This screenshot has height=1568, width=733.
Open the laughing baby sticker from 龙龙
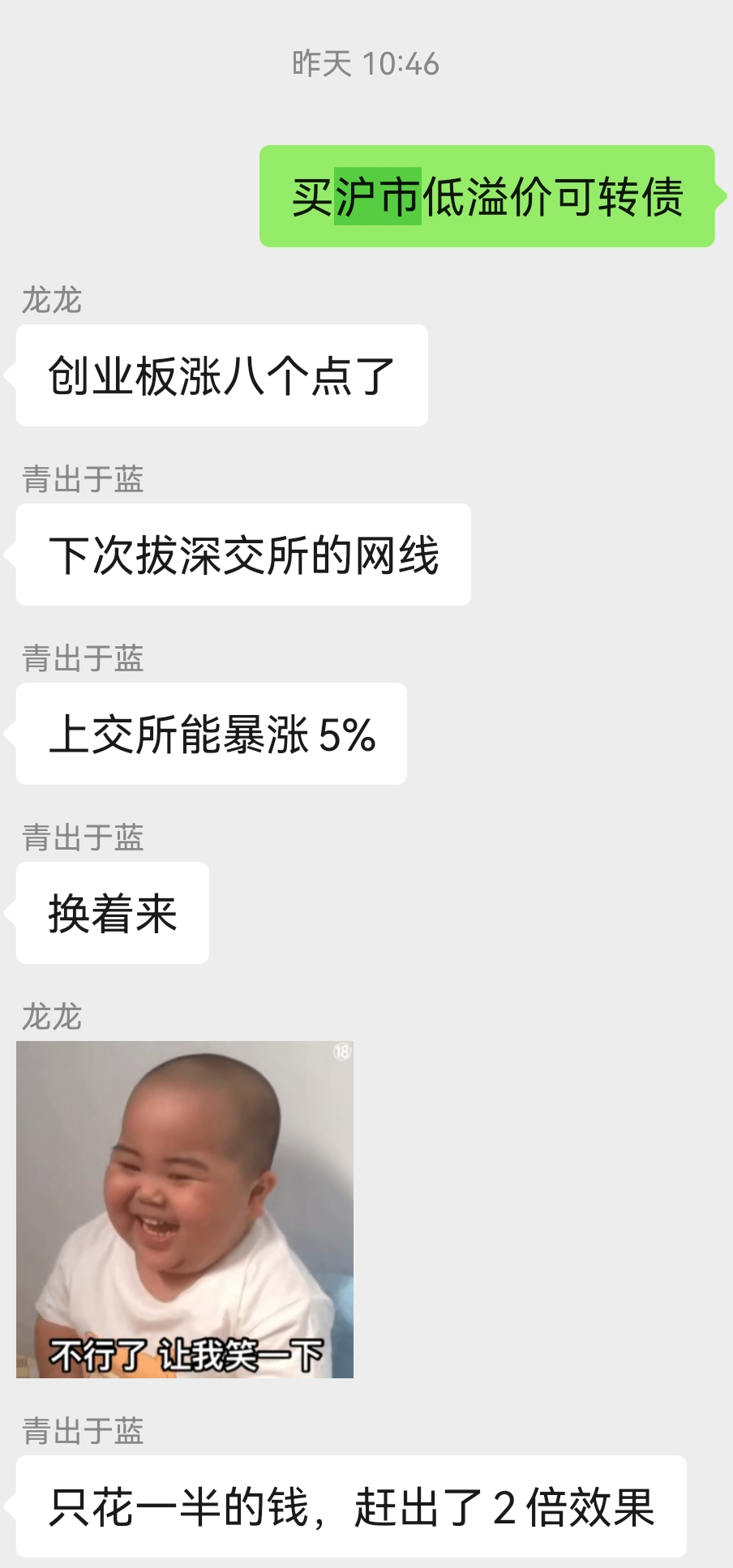click(185, 1209)
